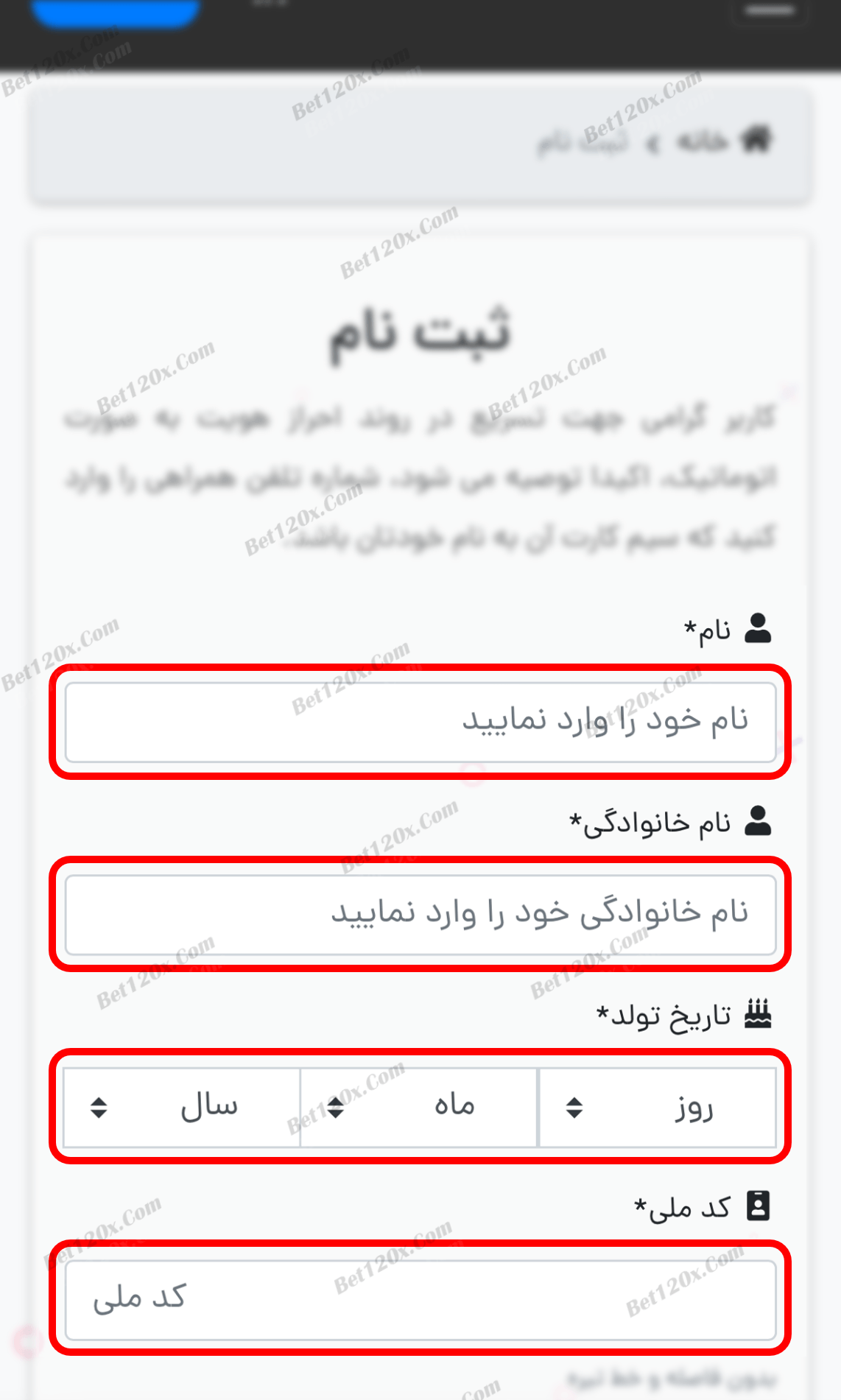
Task: Open the birth day (روز) dropdown
Action: tap(657, 1107)
